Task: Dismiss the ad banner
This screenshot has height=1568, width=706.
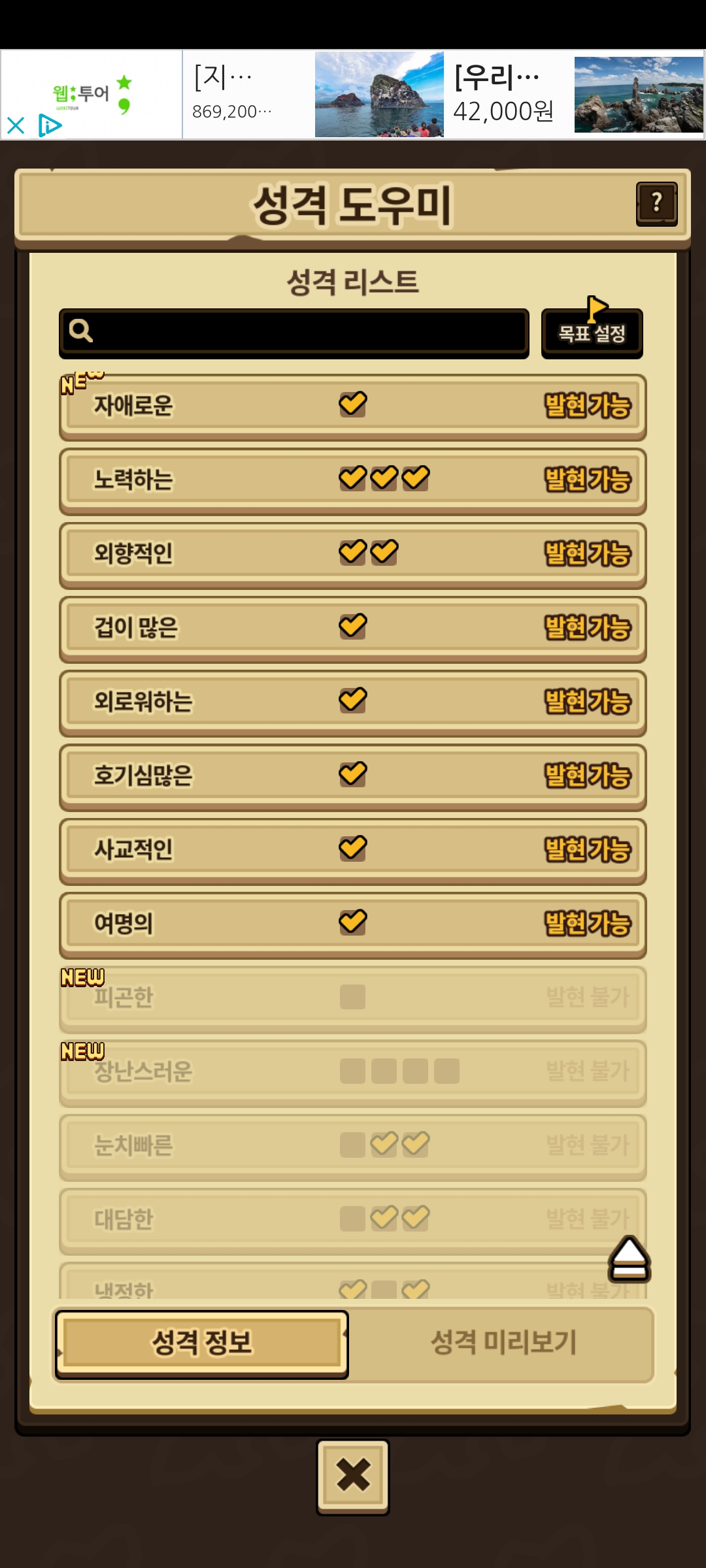Action: (16, 125)
